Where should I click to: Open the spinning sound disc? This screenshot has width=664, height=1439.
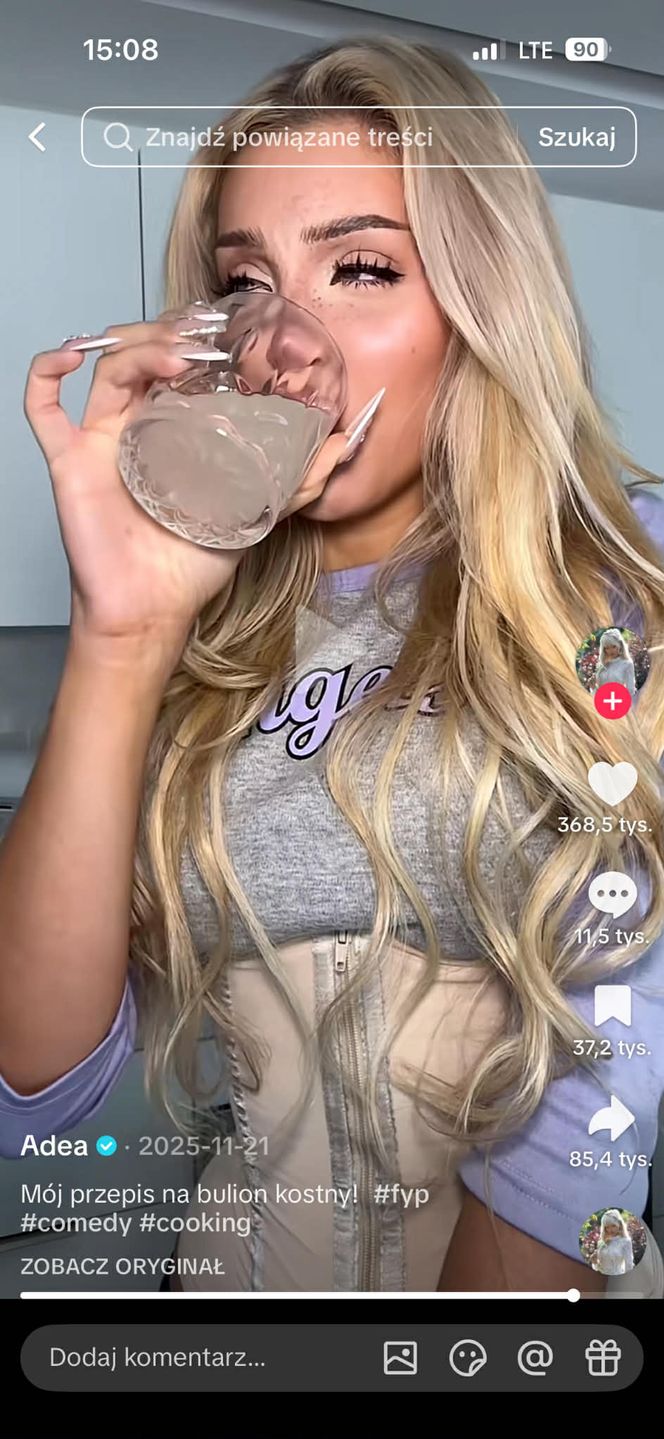(612, 1240)
